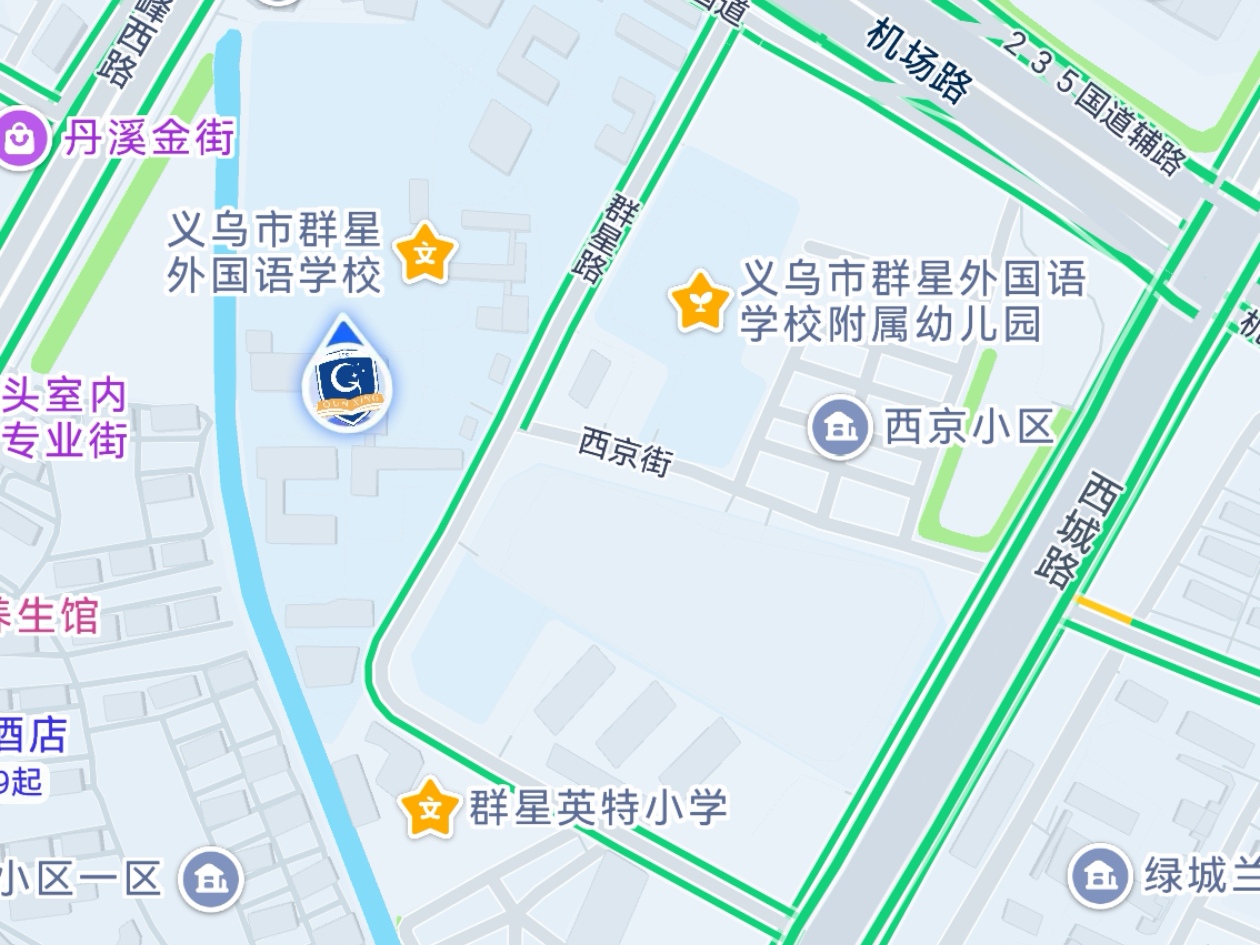
Task: Tap the 小区一区 residential marker
Action: click(211, 880)
